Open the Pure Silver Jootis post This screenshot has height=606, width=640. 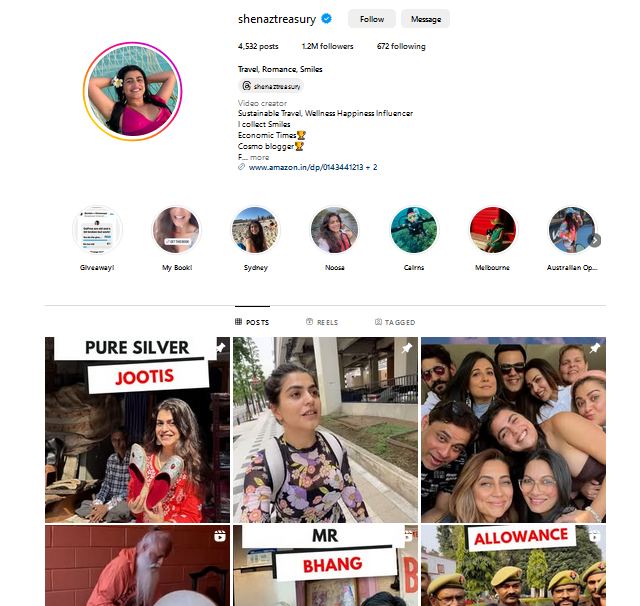137,430
